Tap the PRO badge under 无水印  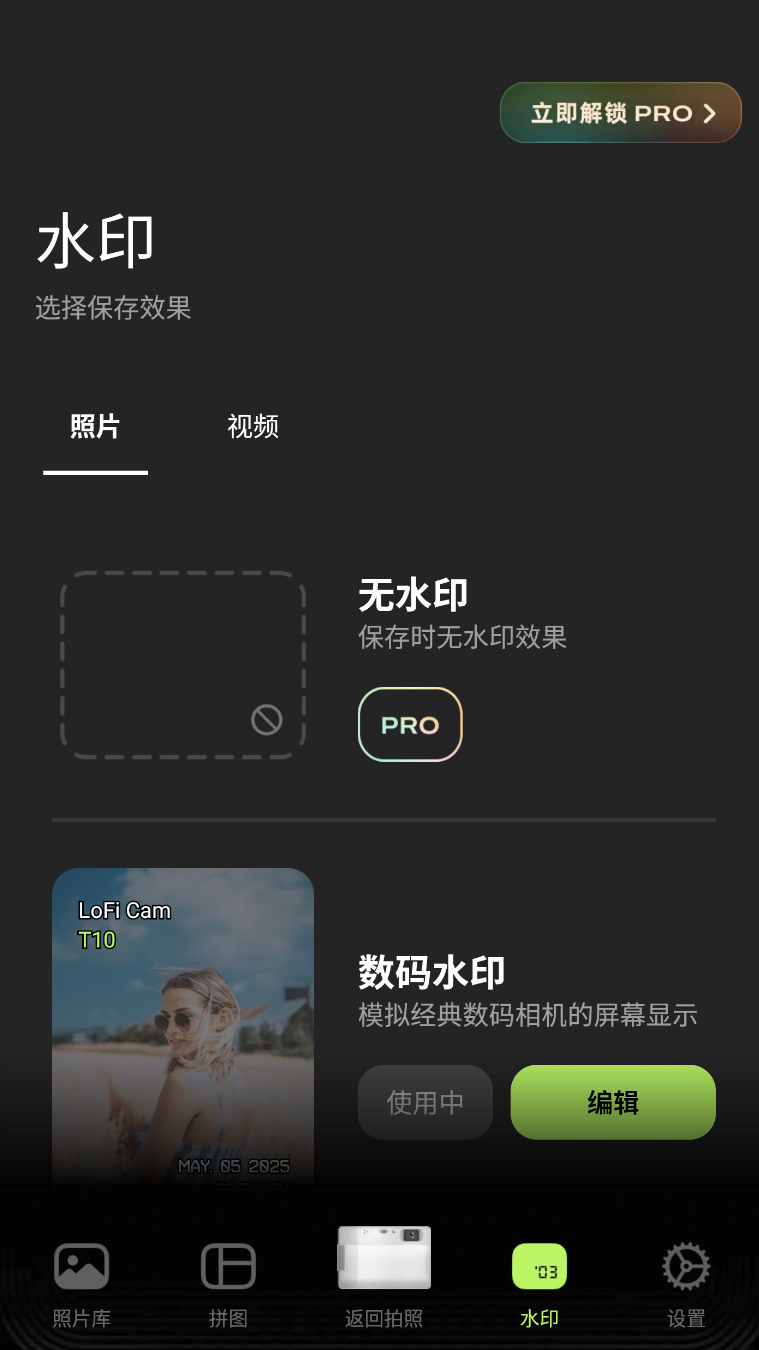pyautogui.click(x=410, y=725)
